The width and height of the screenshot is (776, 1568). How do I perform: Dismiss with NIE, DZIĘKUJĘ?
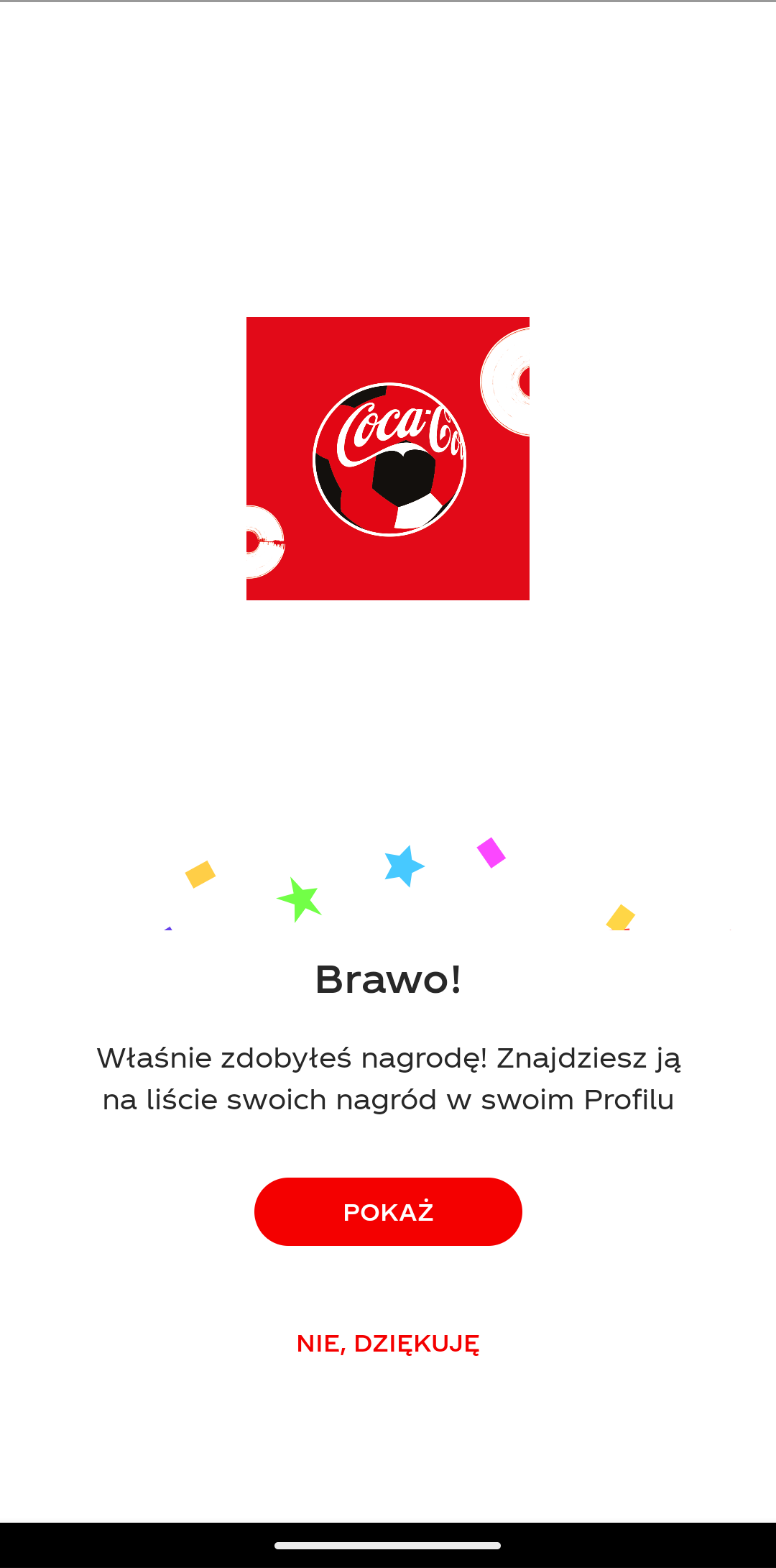pyautogui.click(x=388, y=1343)
